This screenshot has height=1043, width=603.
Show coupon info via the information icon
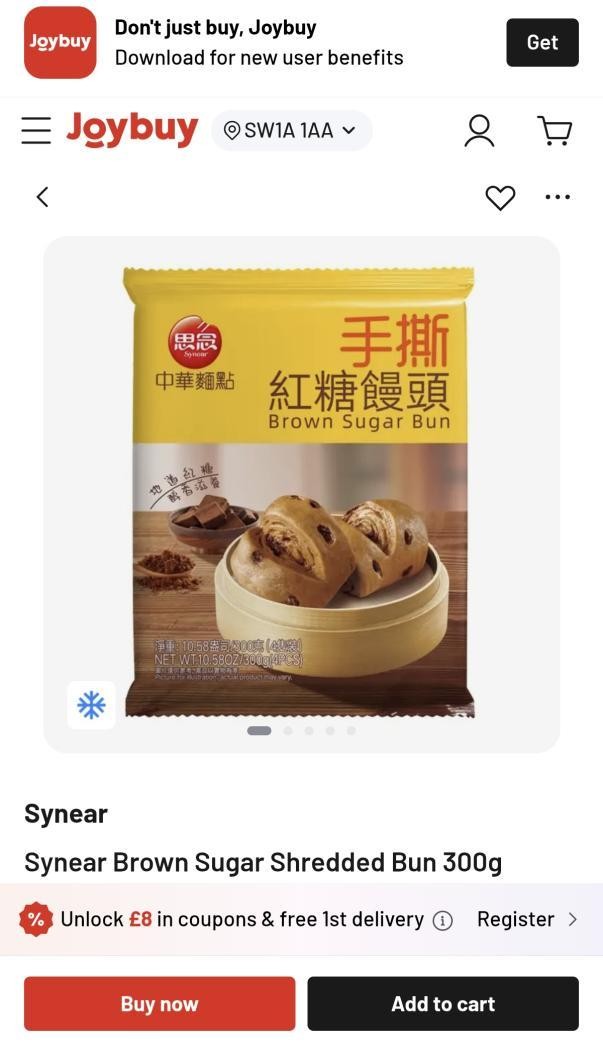[x=442, y=920]
